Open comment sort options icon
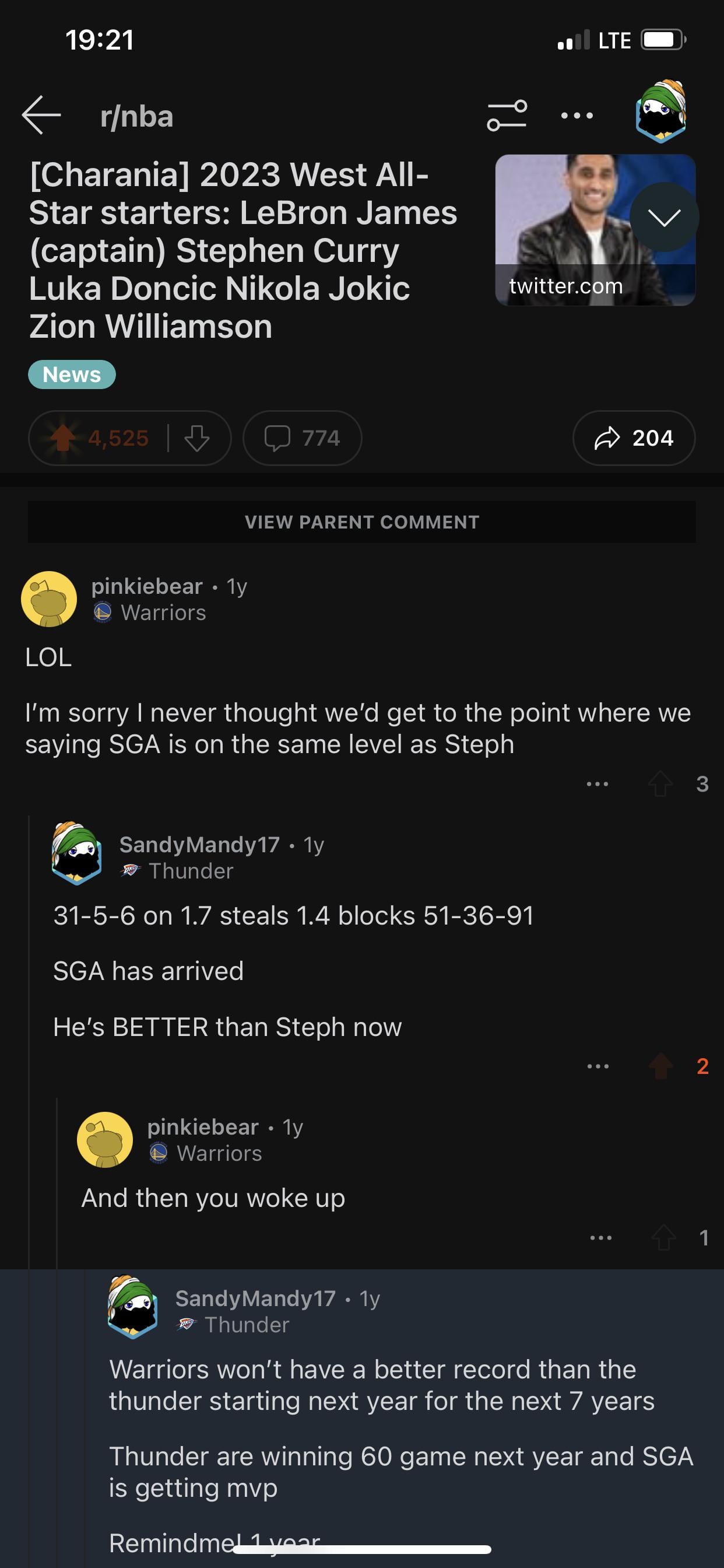Screen dimensions: 724x1568 (506, 115)
